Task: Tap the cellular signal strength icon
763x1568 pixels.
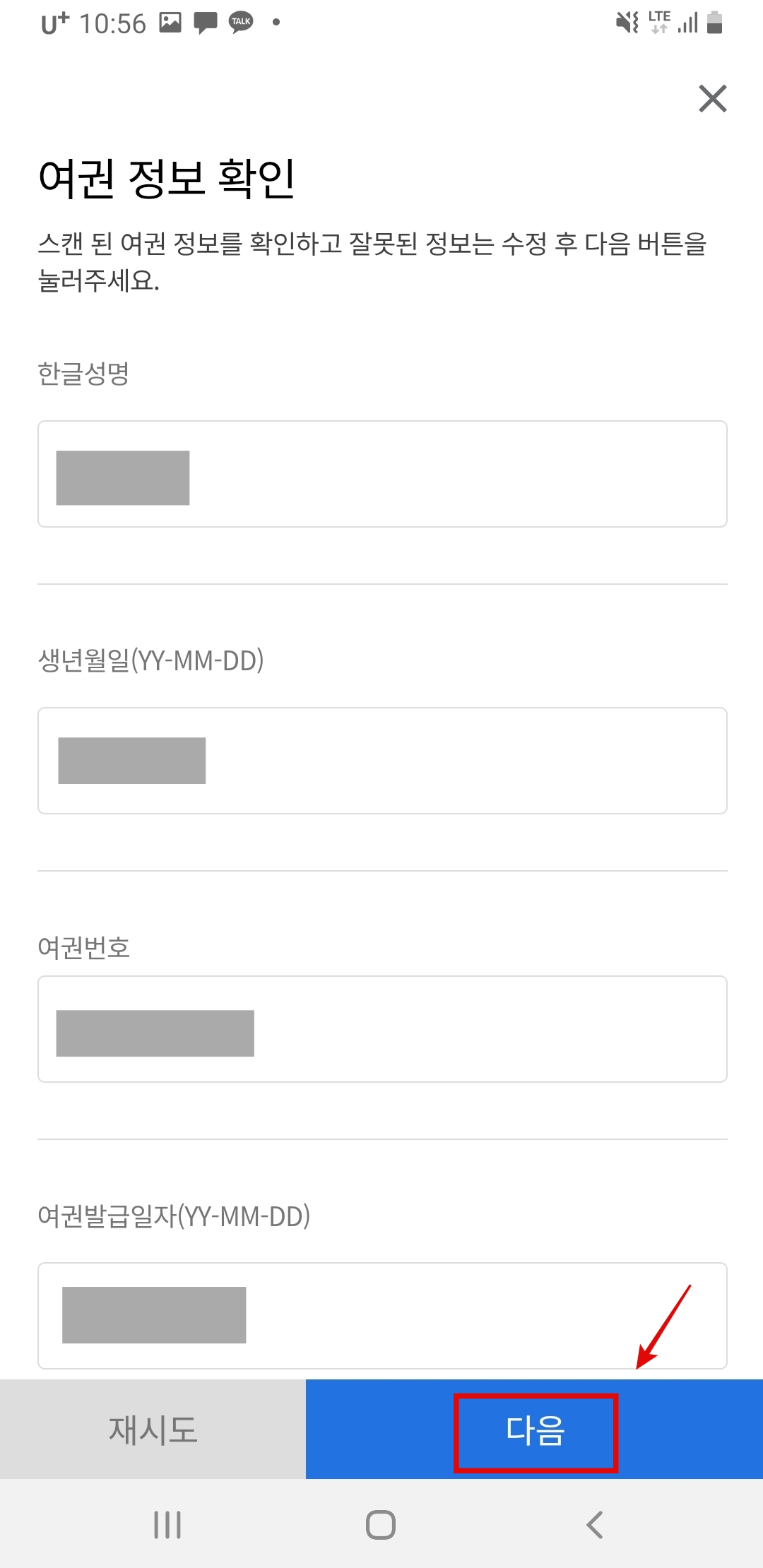Action: (687, 23)
